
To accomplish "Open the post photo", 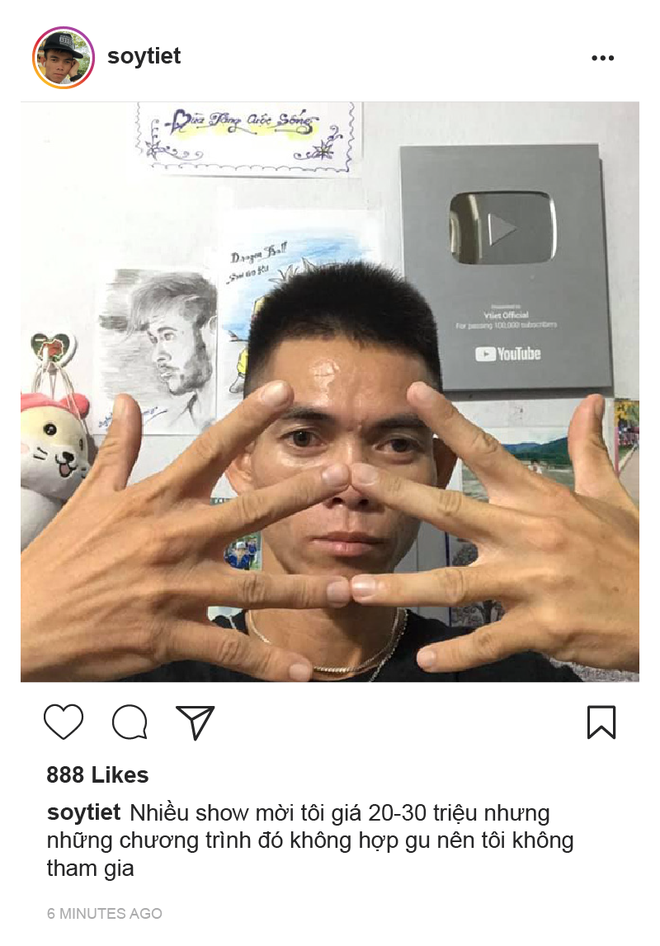I will [x=330, y=392].
